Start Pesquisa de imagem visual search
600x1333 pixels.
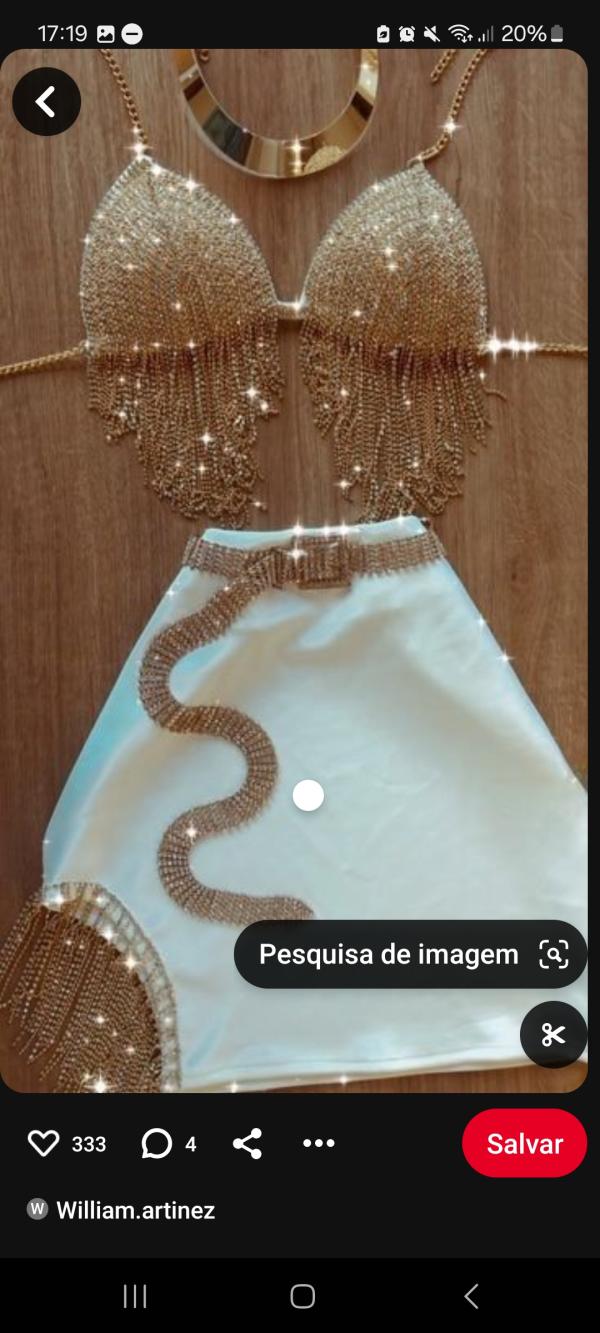(411, 954)
